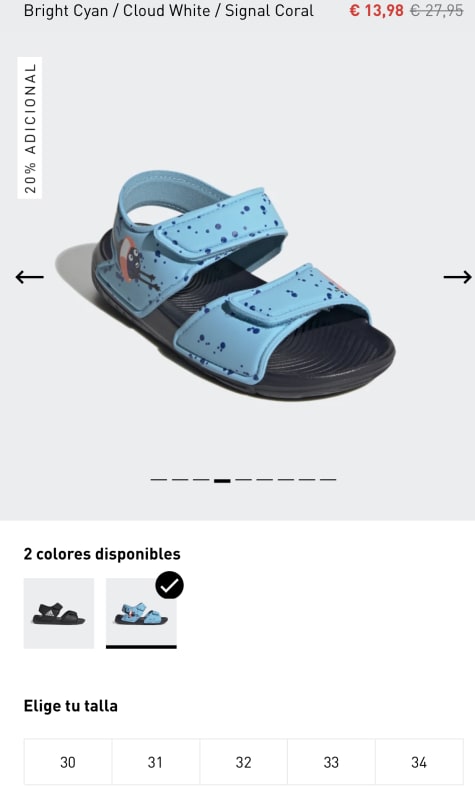475x794 pixels.
Task: Choose size 30
Action: [68, 762]
